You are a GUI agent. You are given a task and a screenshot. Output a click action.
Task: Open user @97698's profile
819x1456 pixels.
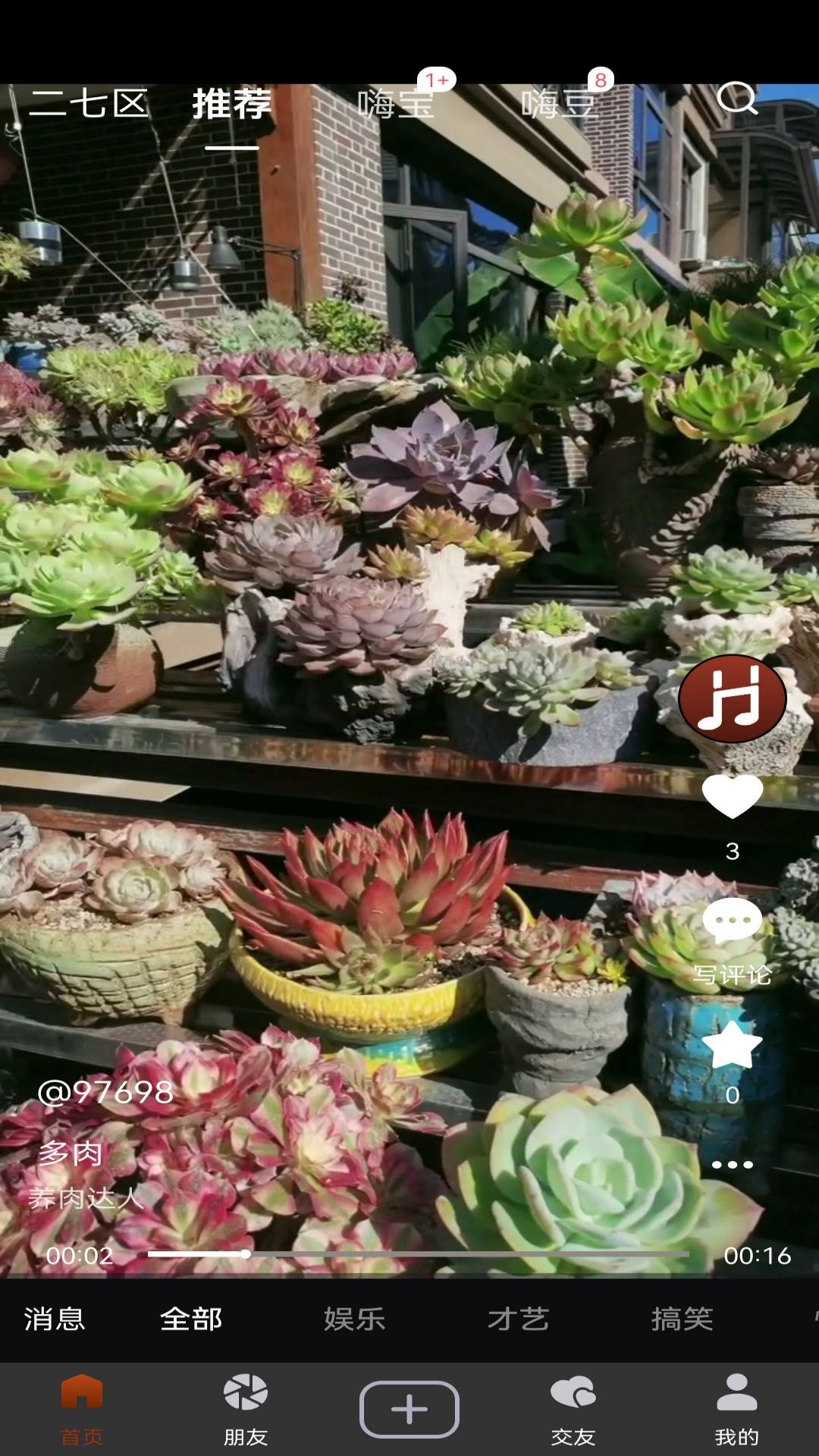(106, 1092)
